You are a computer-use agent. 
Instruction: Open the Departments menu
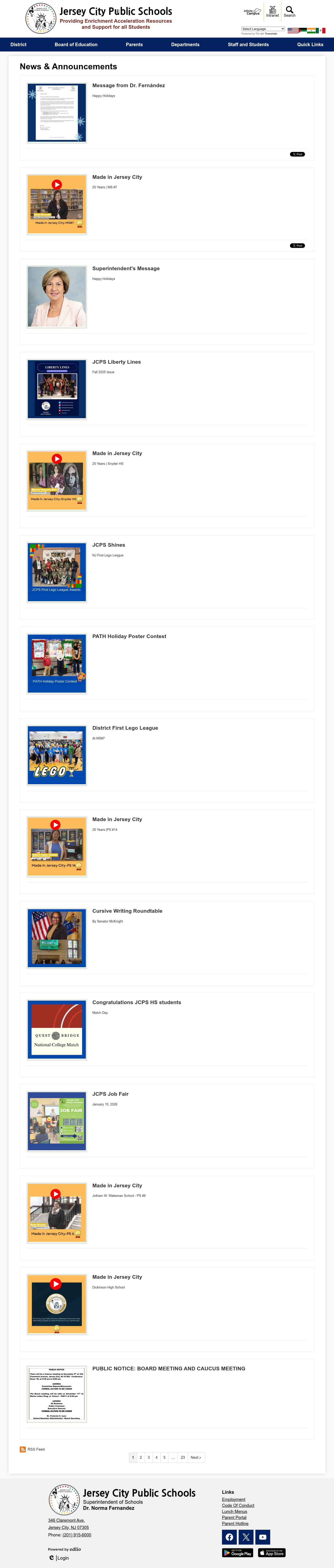[185, 45]
